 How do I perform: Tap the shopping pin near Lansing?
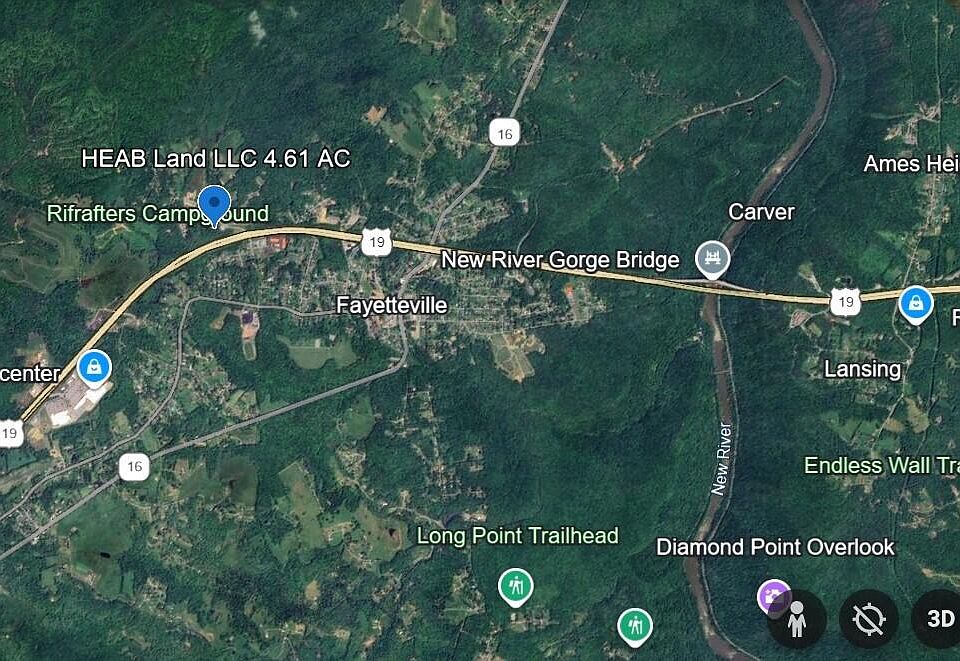coord(915,302)
